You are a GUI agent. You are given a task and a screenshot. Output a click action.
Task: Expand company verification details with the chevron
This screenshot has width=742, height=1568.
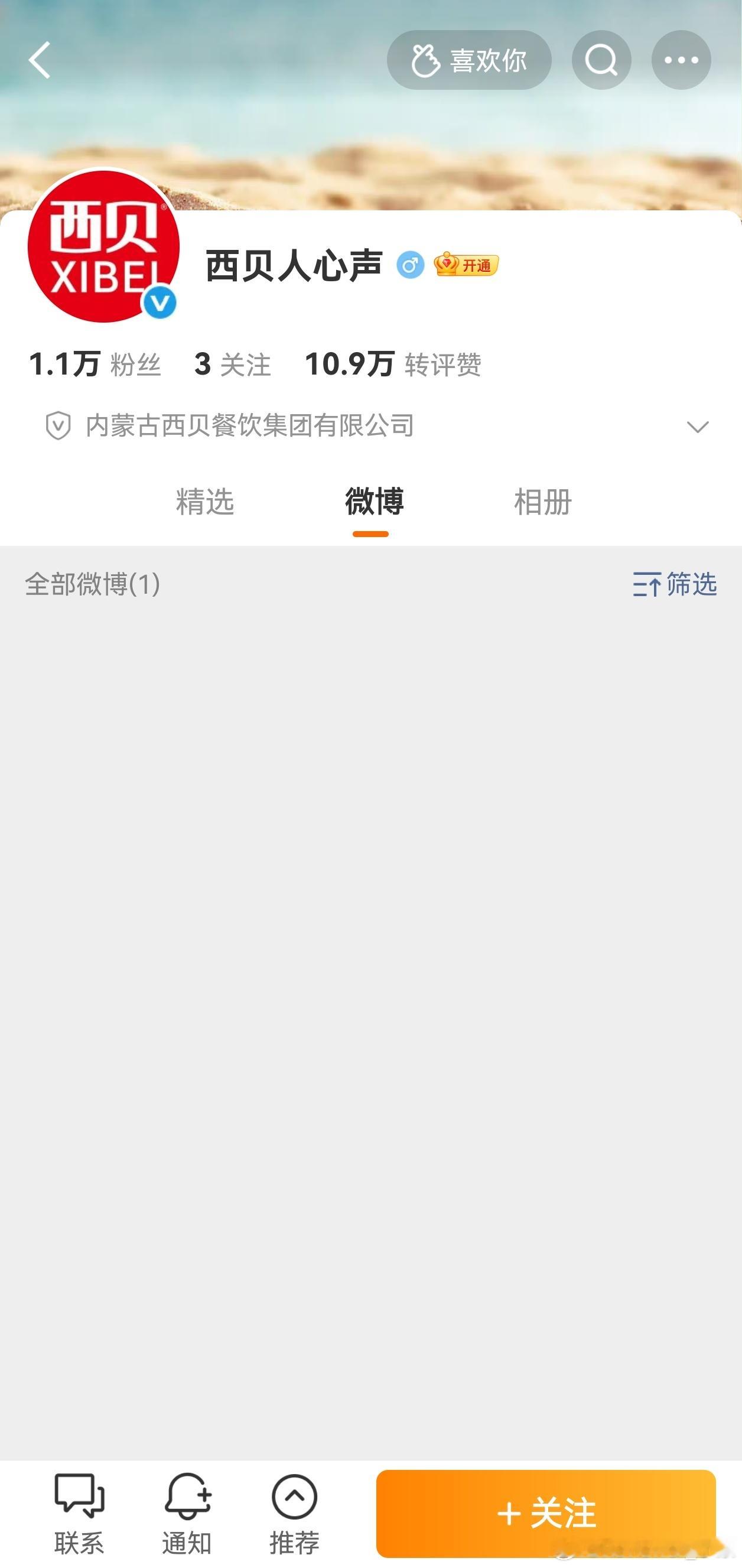click(x=699, y=426)
